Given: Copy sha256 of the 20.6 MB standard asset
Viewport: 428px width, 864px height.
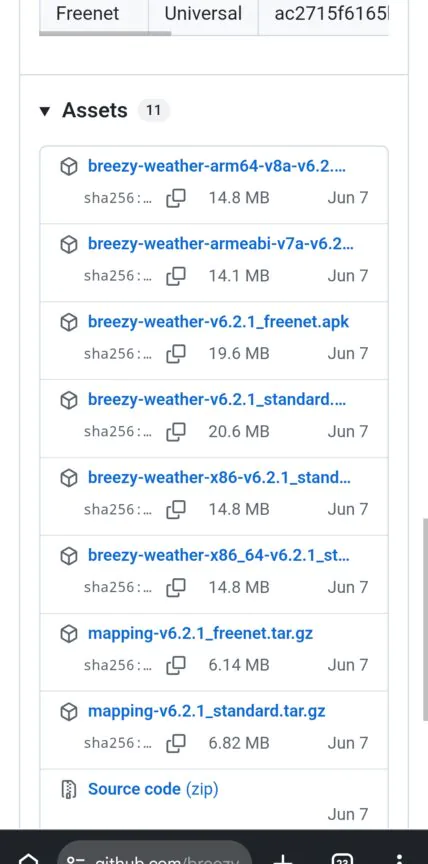Looking at the screenshot, I should 176,431.
